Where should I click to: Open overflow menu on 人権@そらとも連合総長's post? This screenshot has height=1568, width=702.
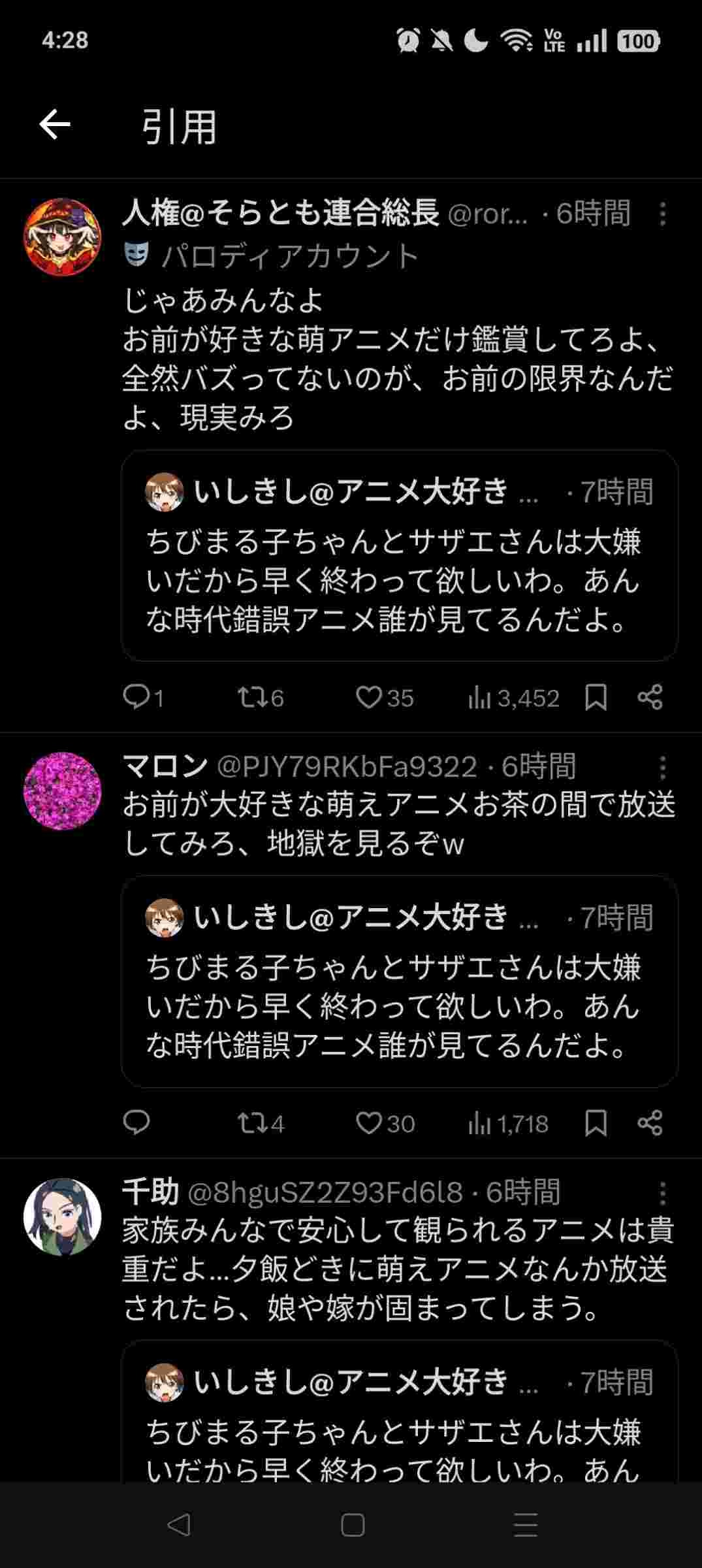pyautogui.click(x=662, y=214)
